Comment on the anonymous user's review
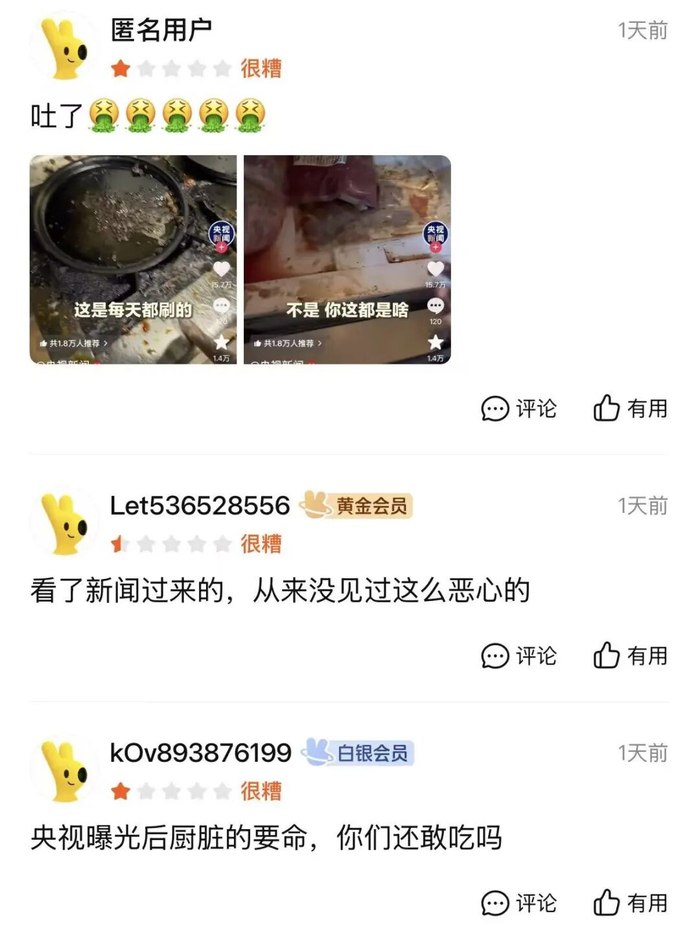Viewport: 700px width, 935px height. (519, 409)
